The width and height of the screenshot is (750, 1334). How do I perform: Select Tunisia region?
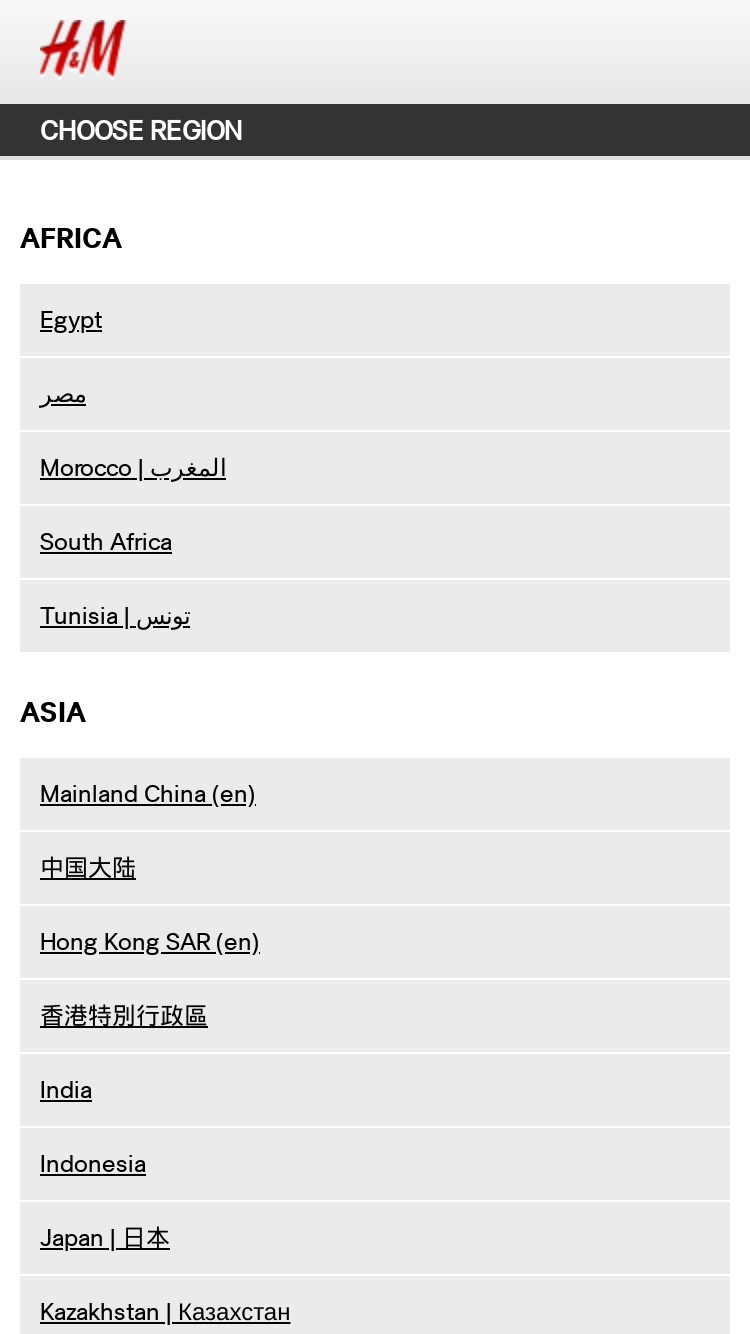(x=375, y=616)
